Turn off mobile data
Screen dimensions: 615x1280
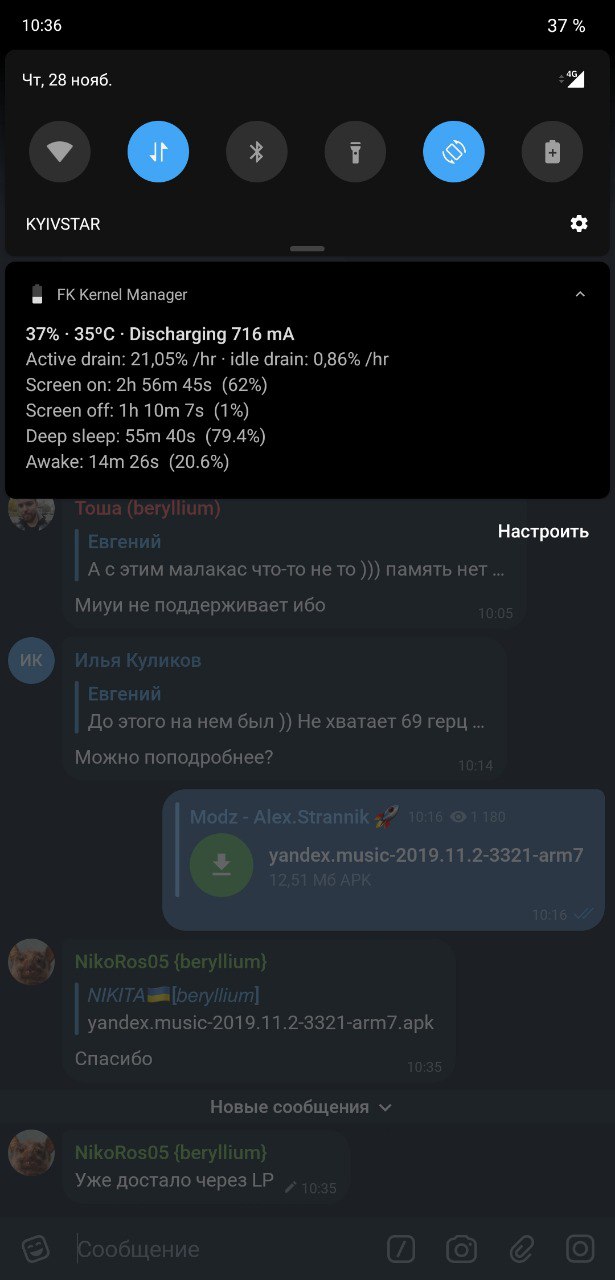pyautogui.click(x=158, y=152)
